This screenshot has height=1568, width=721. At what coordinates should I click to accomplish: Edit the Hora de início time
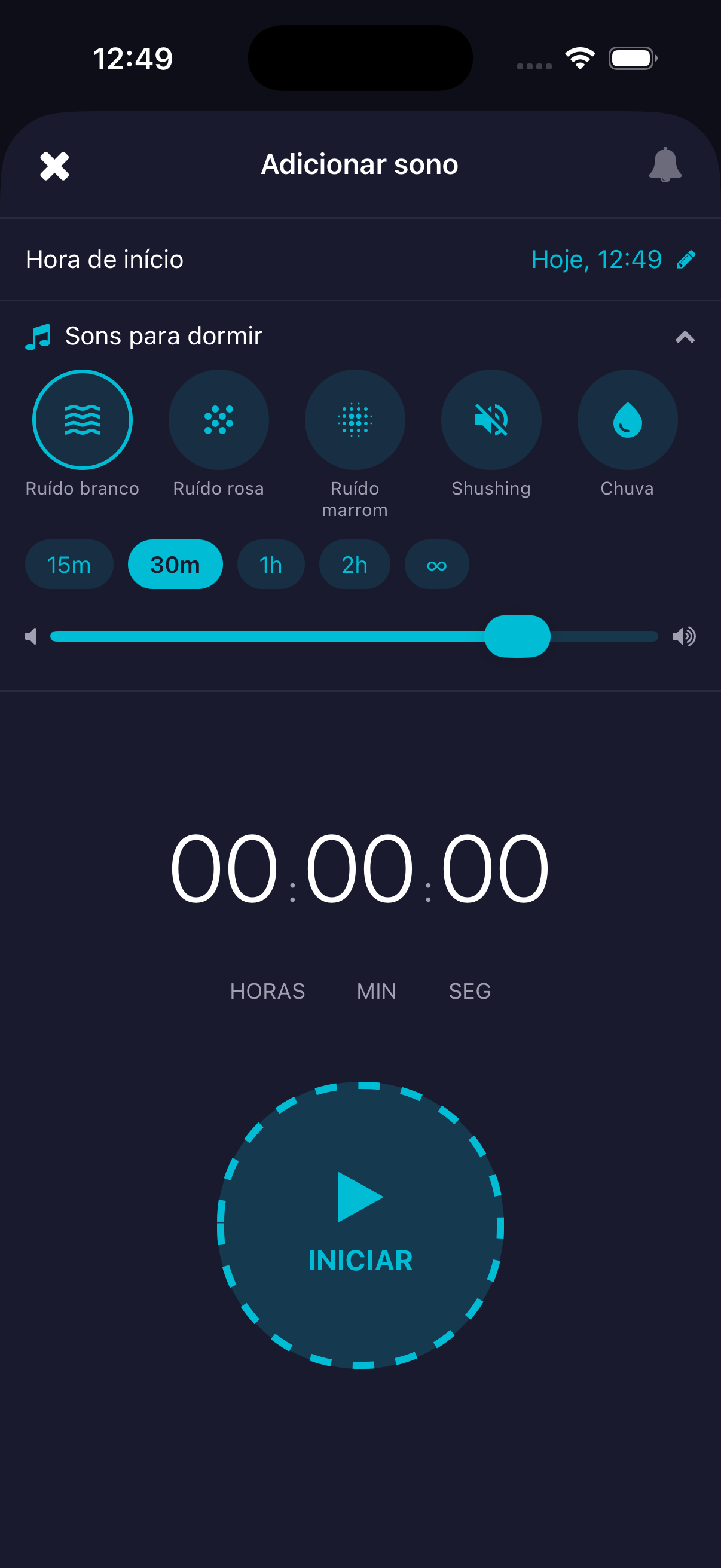[596, 260]
